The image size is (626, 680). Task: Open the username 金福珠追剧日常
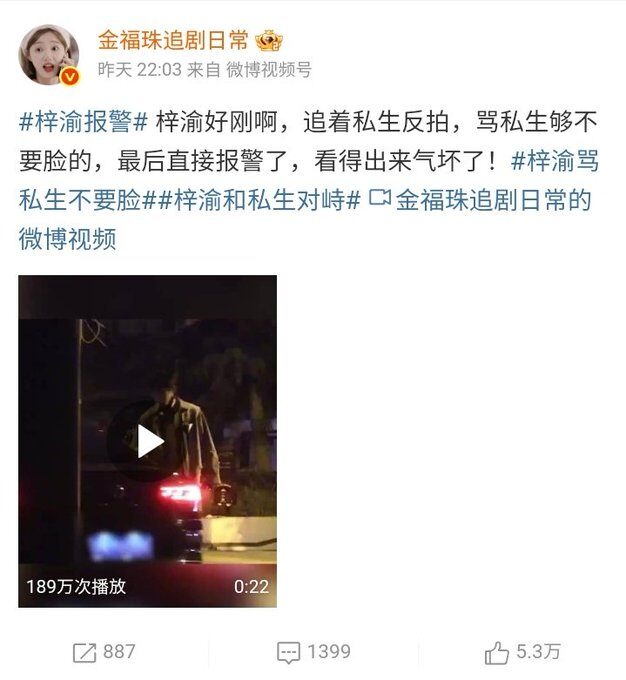[174, 40]
